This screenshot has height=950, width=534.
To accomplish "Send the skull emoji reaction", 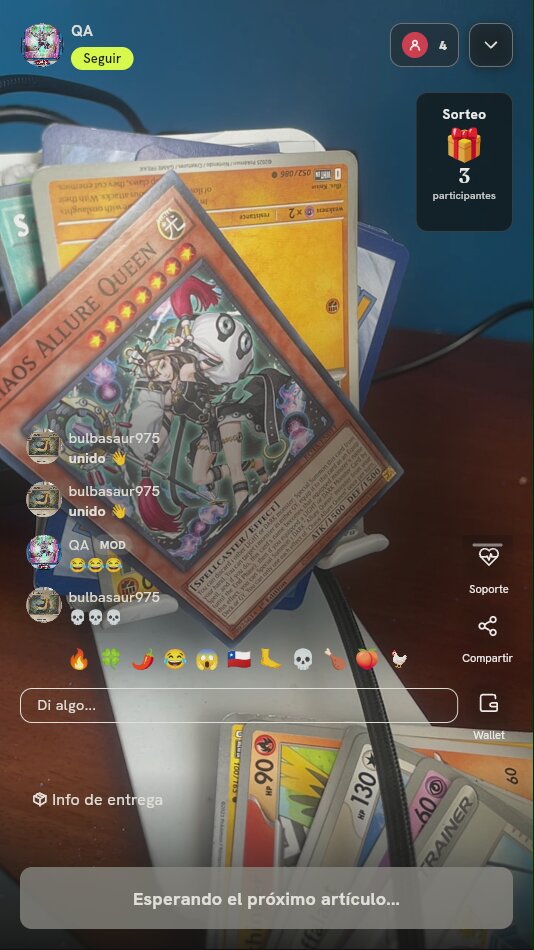I will tap(302, 659).
